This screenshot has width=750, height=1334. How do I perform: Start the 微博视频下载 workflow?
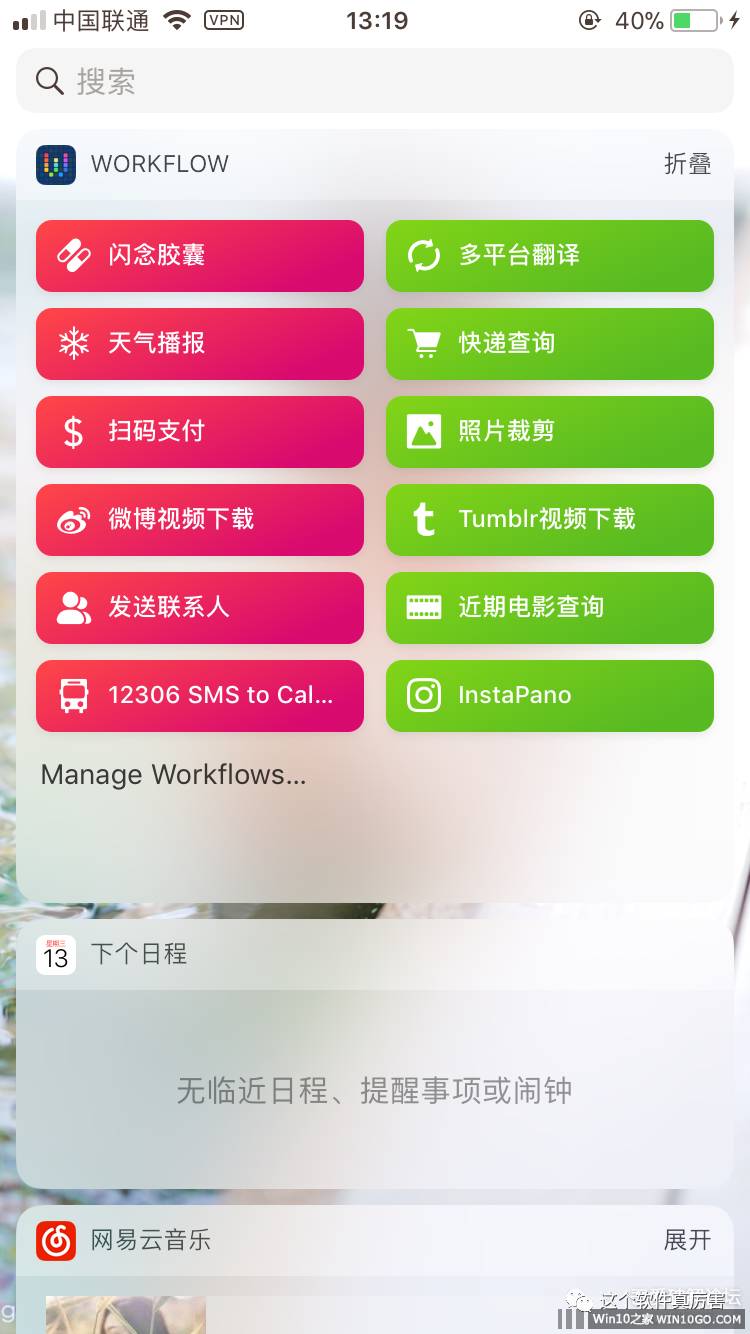[200, 520]
